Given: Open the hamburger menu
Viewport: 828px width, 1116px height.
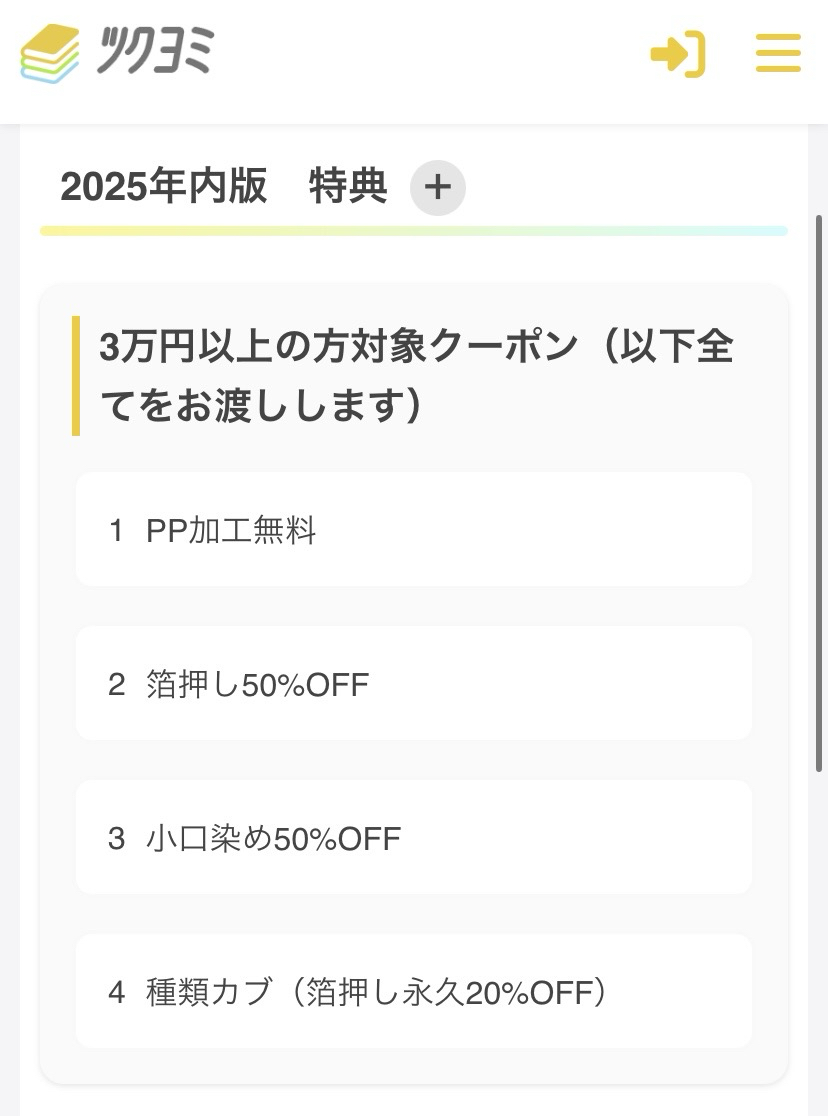Looking at the screenshot, I should 778,53.
